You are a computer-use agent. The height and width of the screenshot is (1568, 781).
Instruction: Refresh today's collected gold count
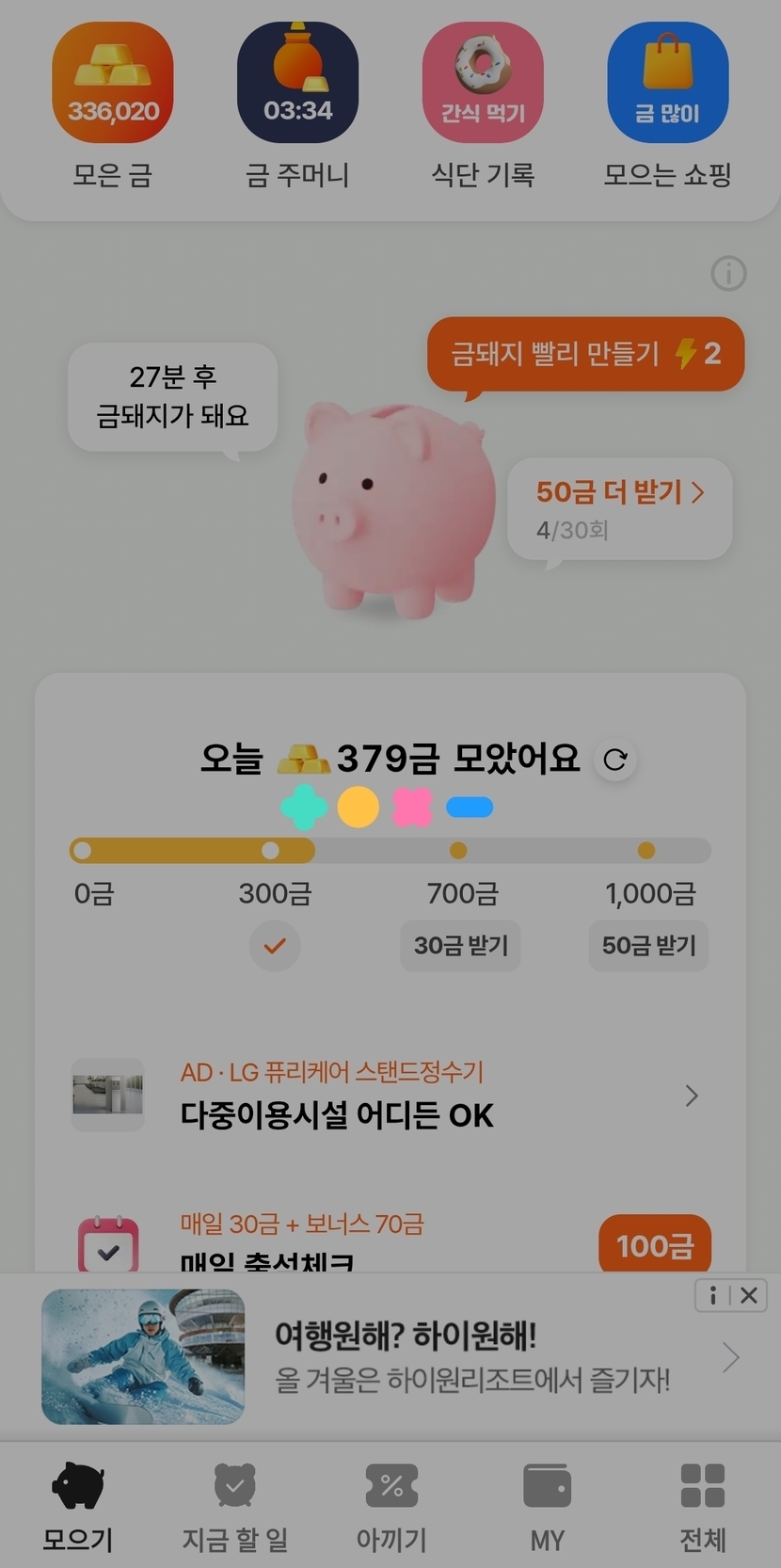pos(615,760)
